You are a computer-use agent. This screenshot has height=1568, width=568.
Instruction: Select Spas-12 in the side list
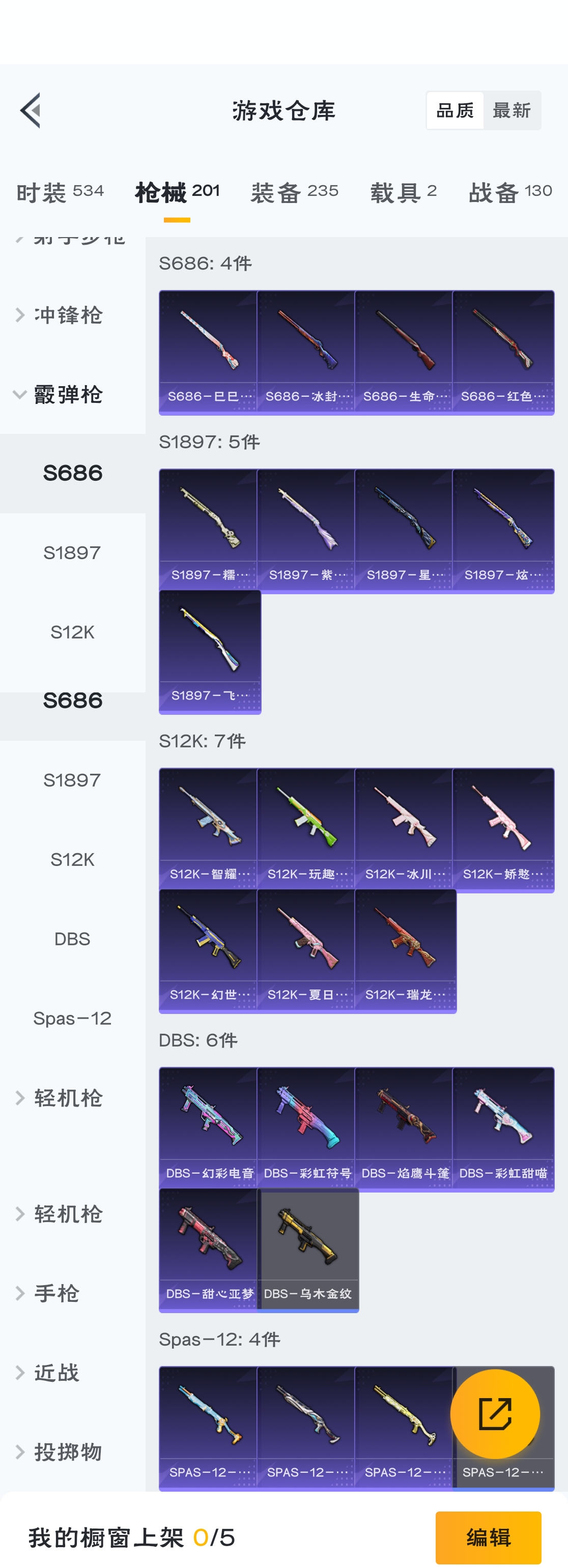click(72, 1019)
